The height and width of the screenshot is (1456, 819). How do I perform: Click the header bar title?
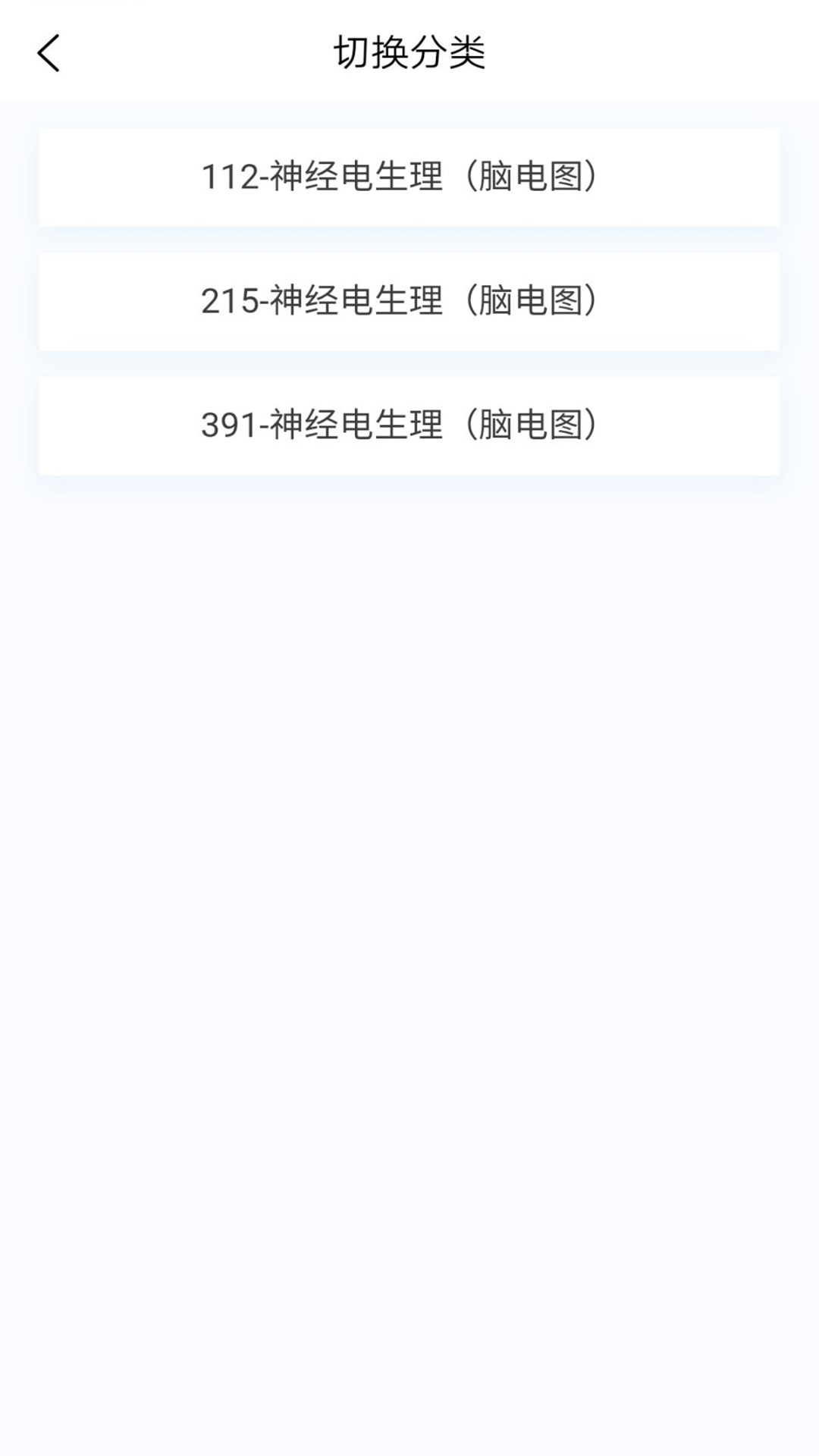409,53
